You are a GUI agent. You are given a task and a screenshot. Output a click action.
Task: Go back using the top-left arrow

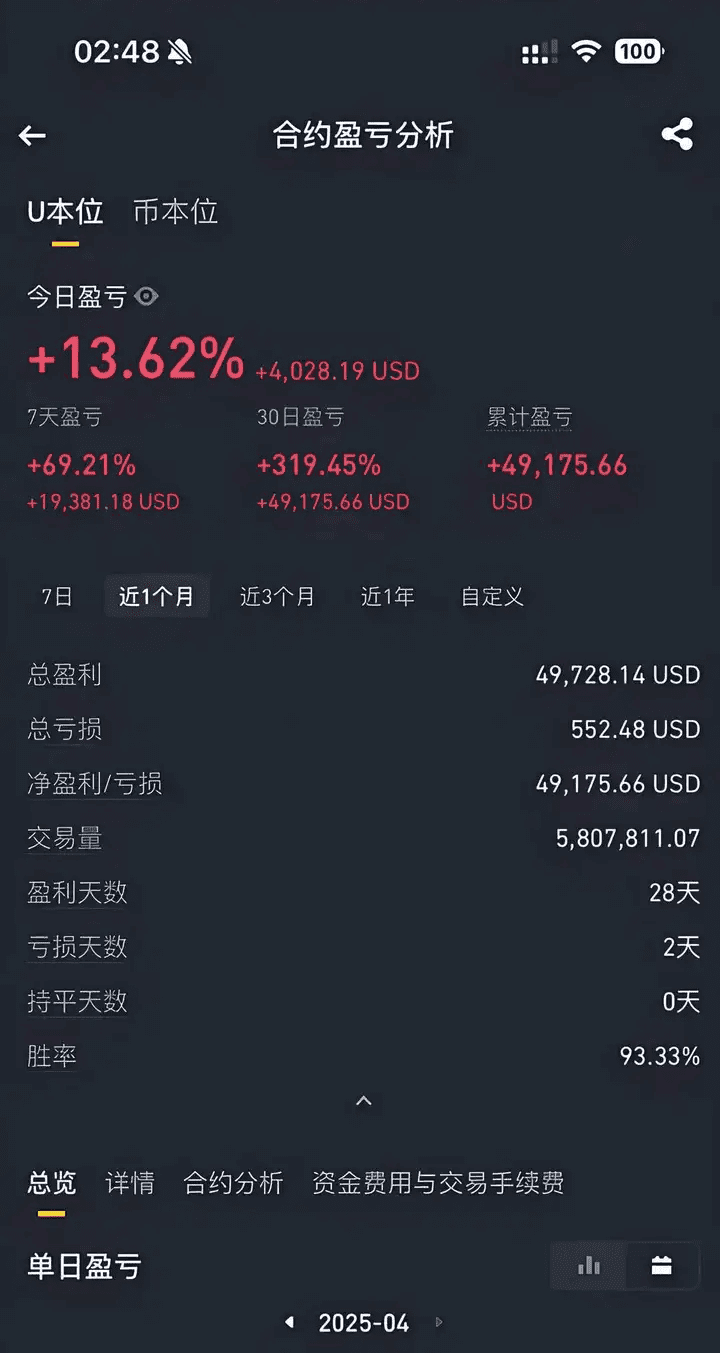click(33, 136)
